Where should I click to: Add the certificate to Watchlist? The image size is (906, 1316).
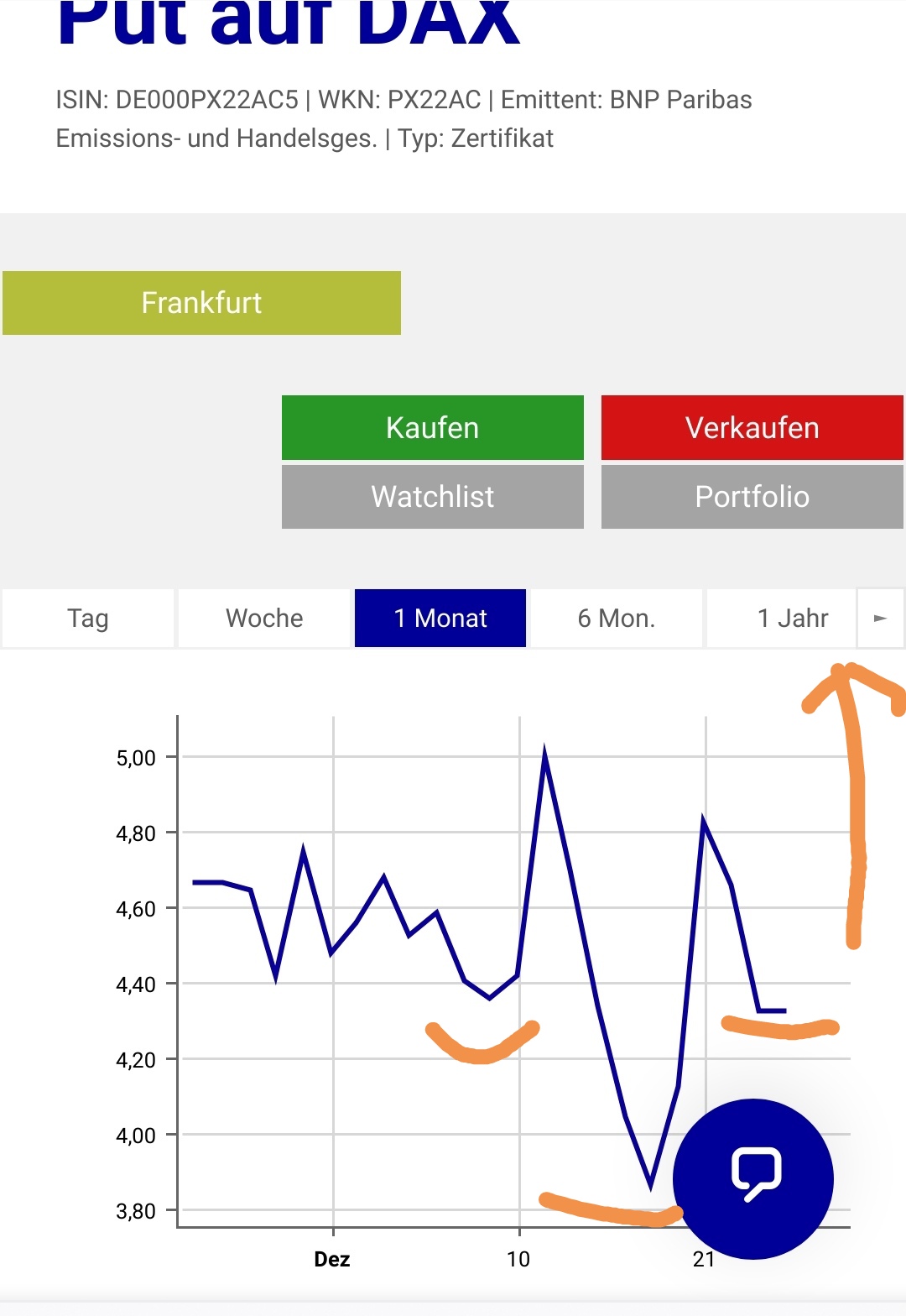click(x=432, y=497)
